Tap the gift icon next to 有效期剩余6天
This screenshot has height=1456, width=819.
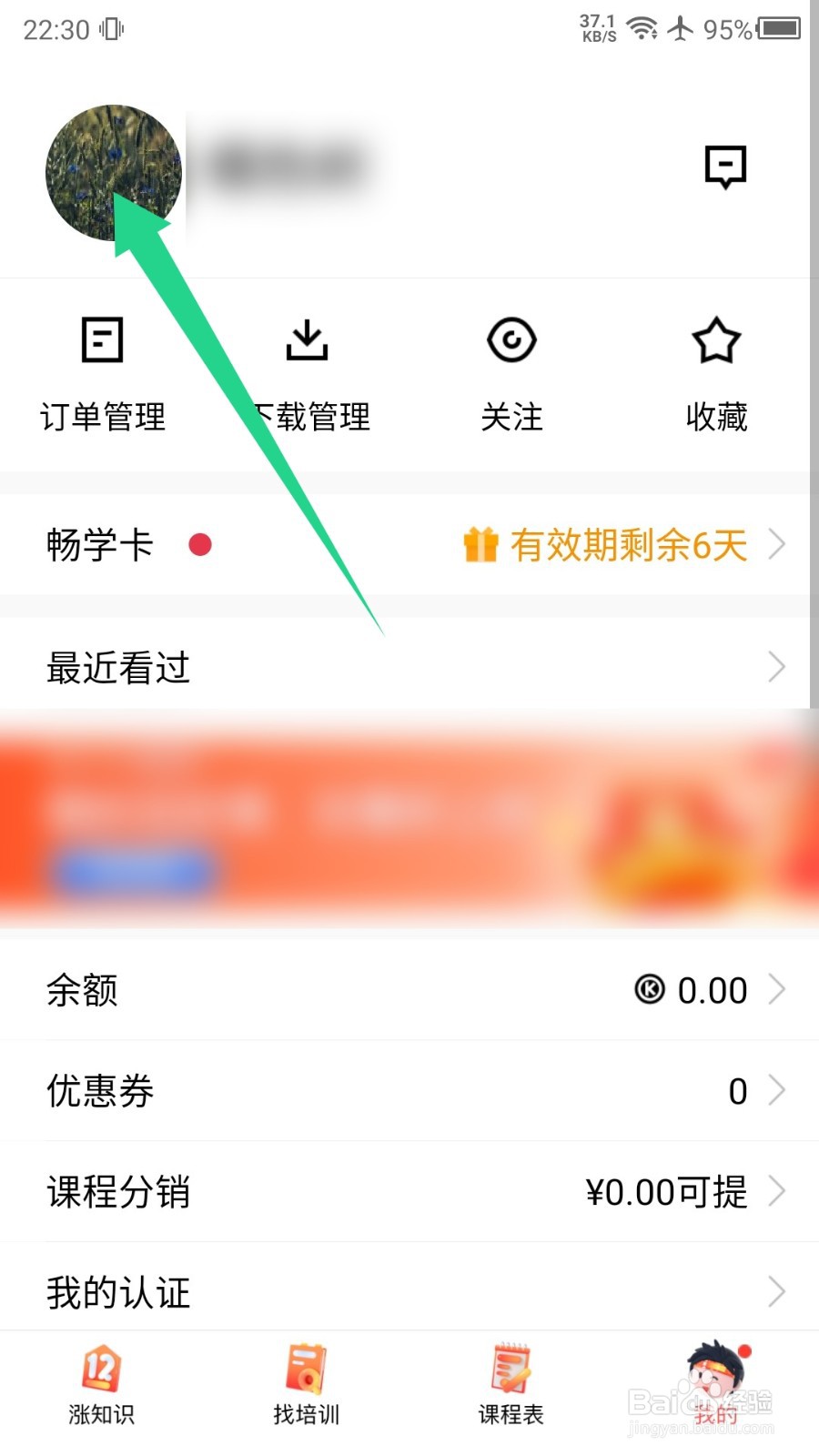[x=481, y=544]
